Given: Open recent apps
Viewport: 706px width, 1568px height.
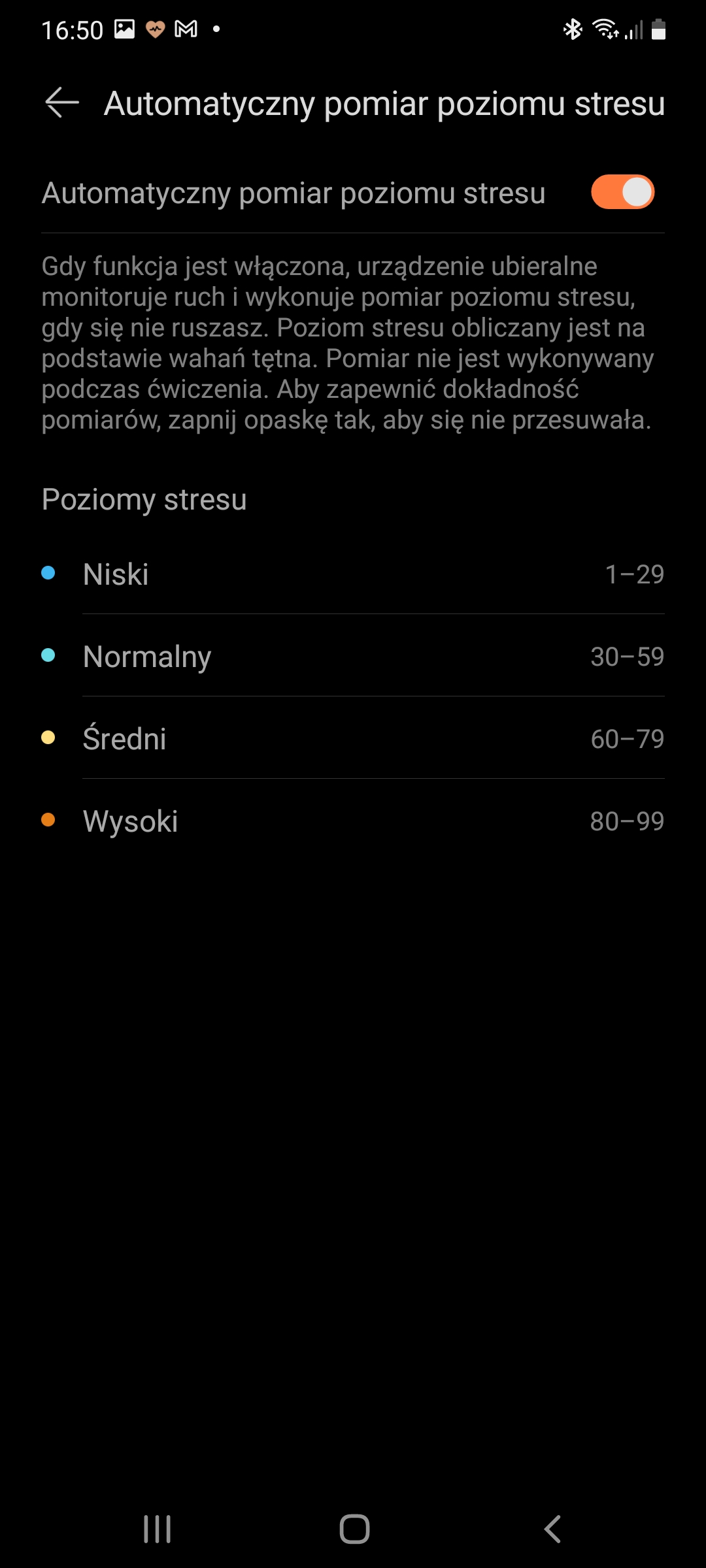Looking at the screenshot, I should click(x=157, y=1529).
